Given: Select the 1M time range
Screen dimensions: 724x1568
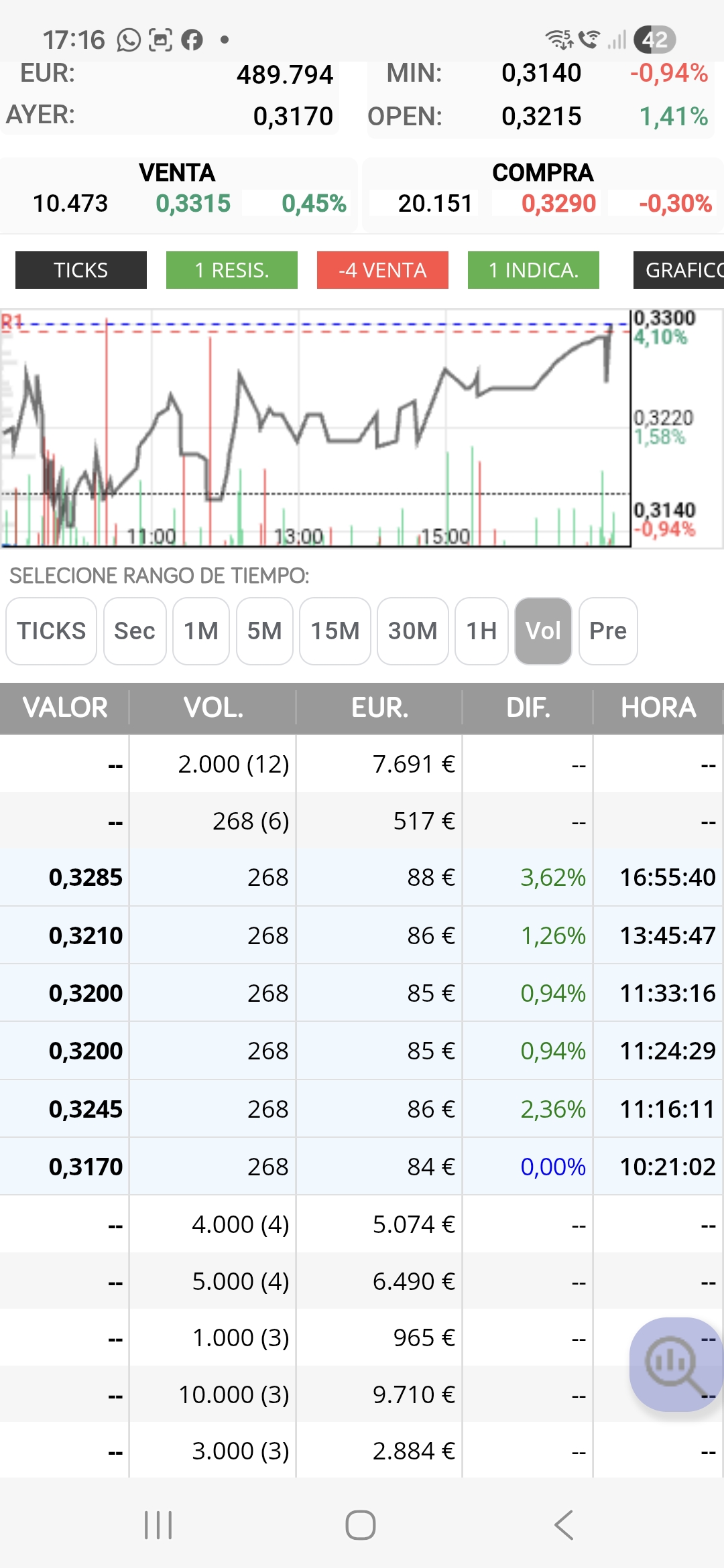Looking at the screenshot, I should click(x=201, y=631).
